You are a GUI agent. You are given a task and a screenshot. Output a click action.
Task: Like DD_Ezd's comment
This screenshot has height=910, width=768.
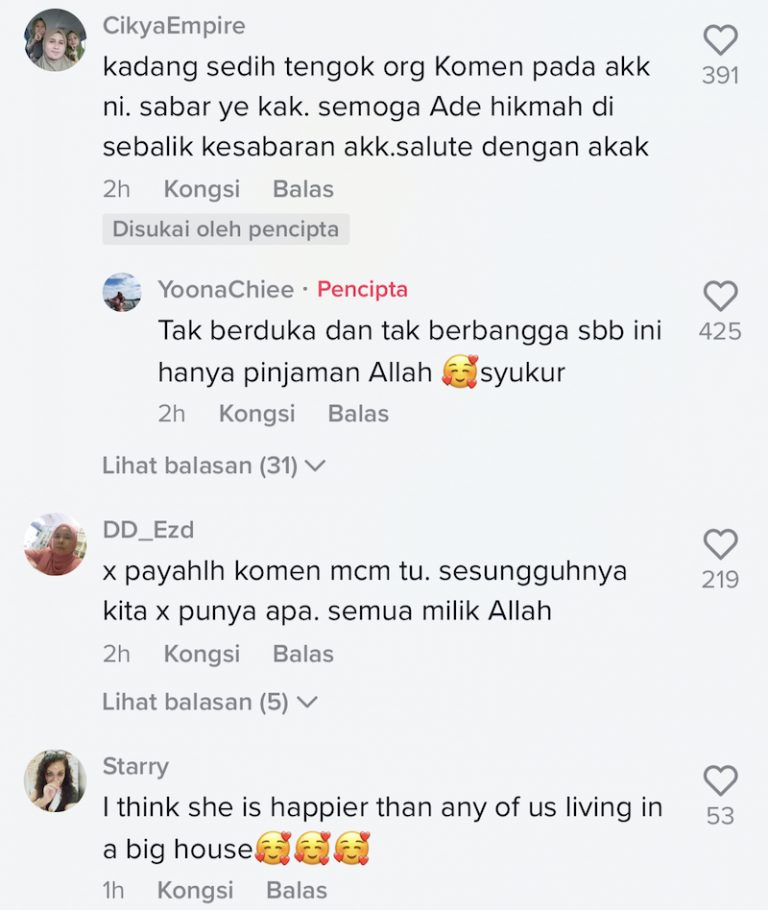point(720,545)
